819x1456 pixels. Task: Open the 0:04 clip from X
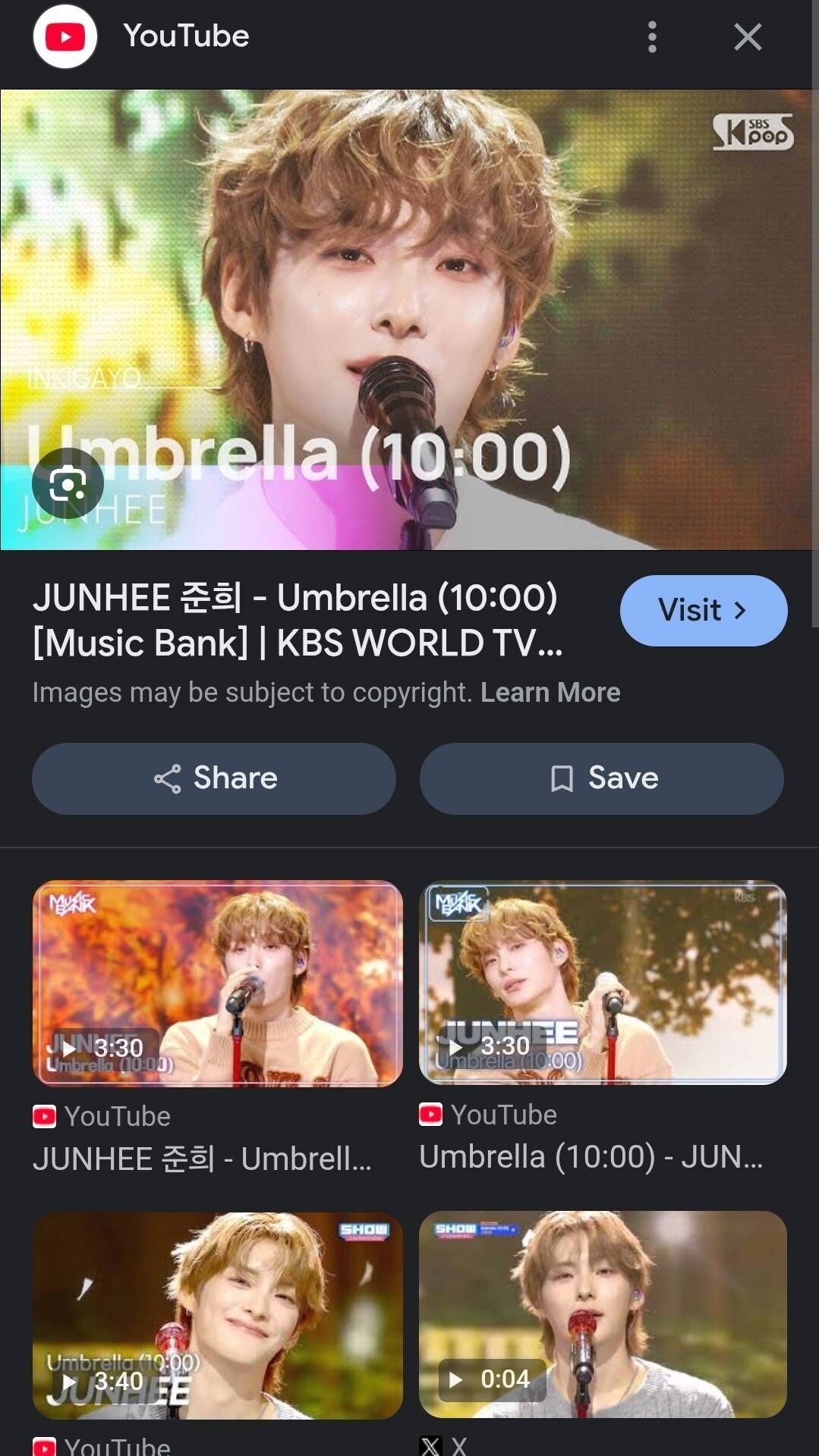pos(603,1314)
